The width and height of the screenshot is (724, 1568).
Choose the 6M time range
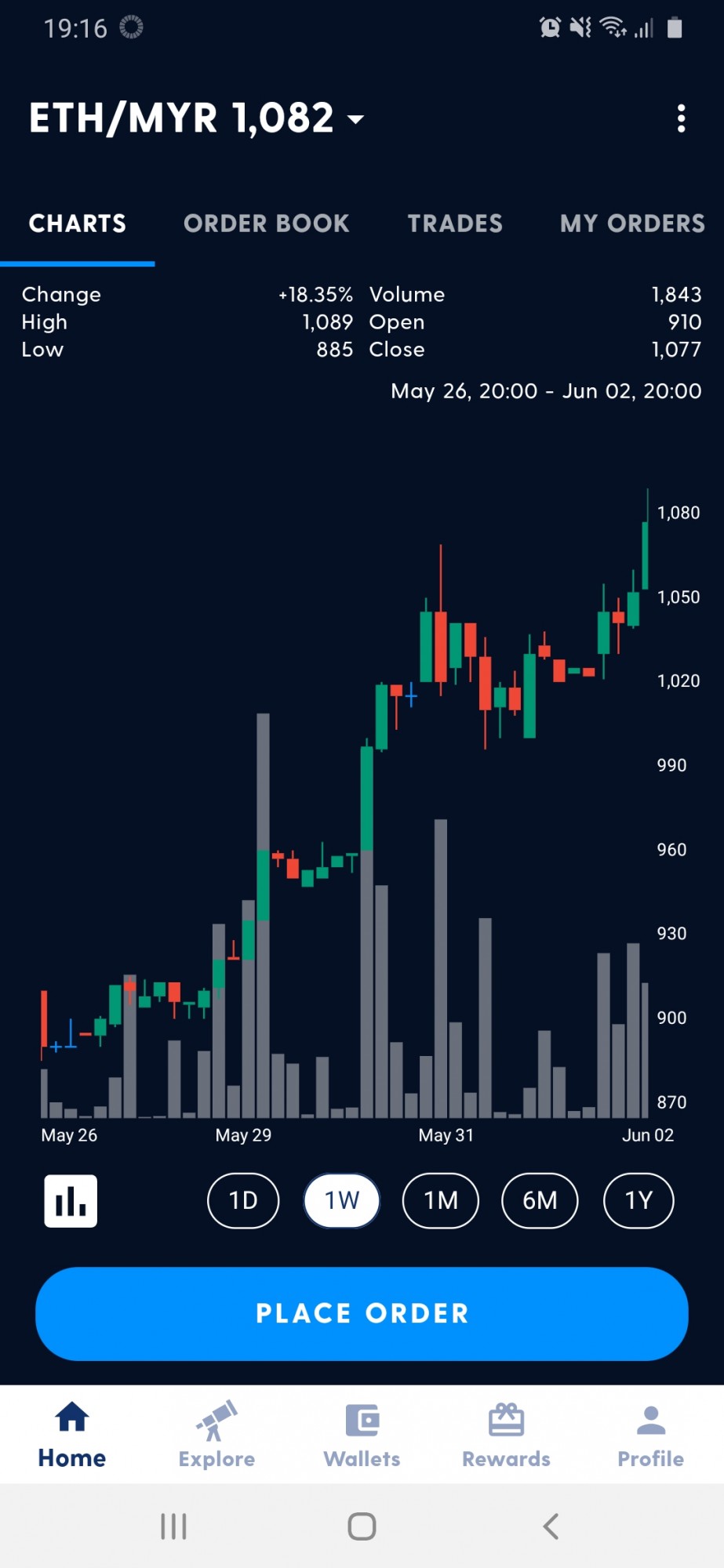point(540,1200)
